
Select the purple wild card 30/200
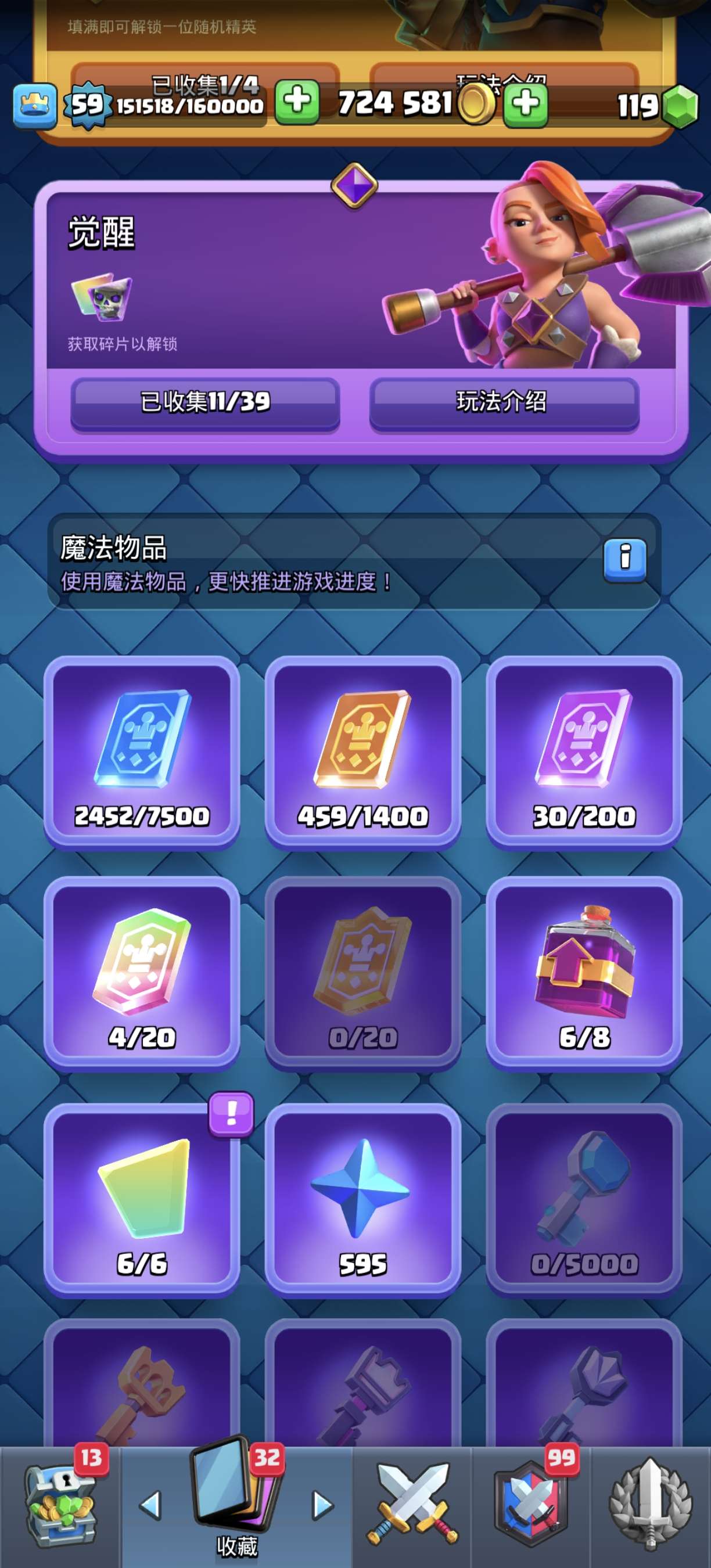pyautogui.click(x=584, y=752)
